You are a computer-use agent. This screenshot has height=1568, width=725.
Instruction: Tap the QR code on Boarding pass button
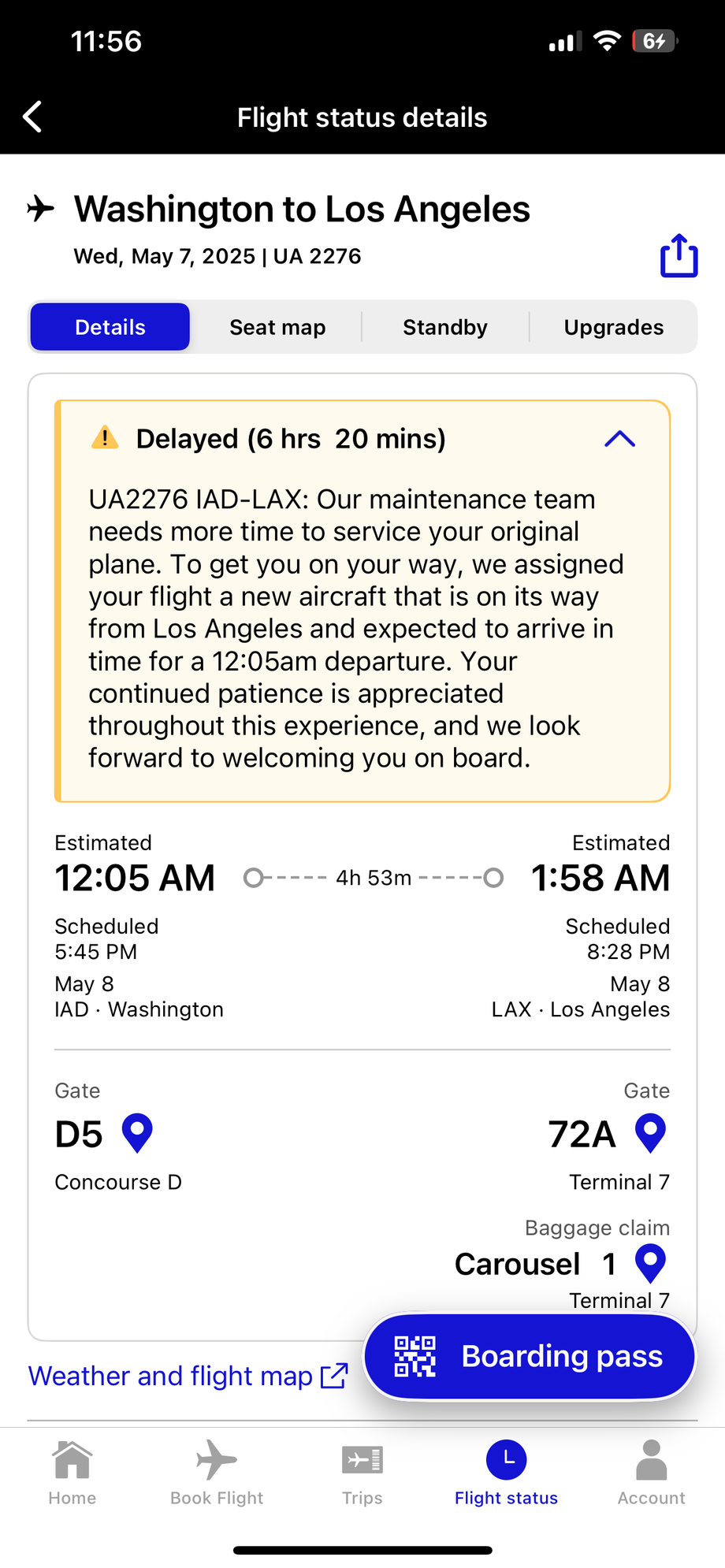(x=415, y=1355)
